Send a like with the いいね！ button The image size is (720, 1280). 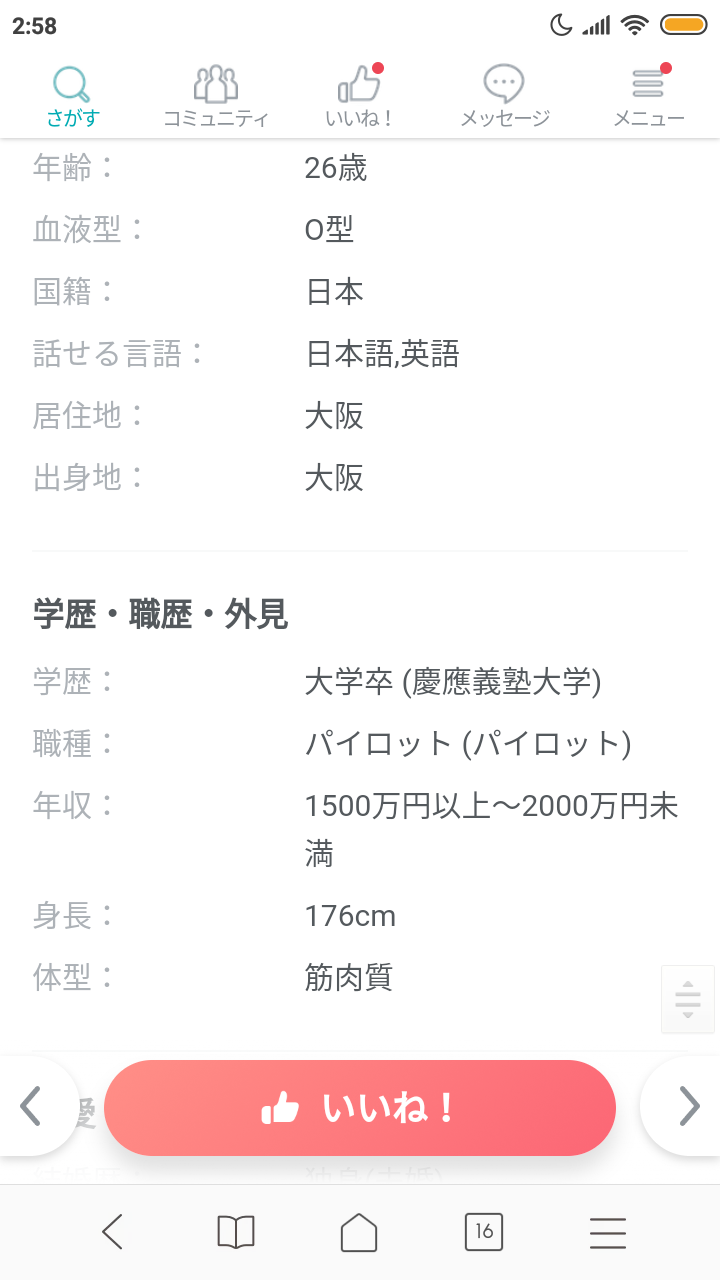tap(360, 1108)
